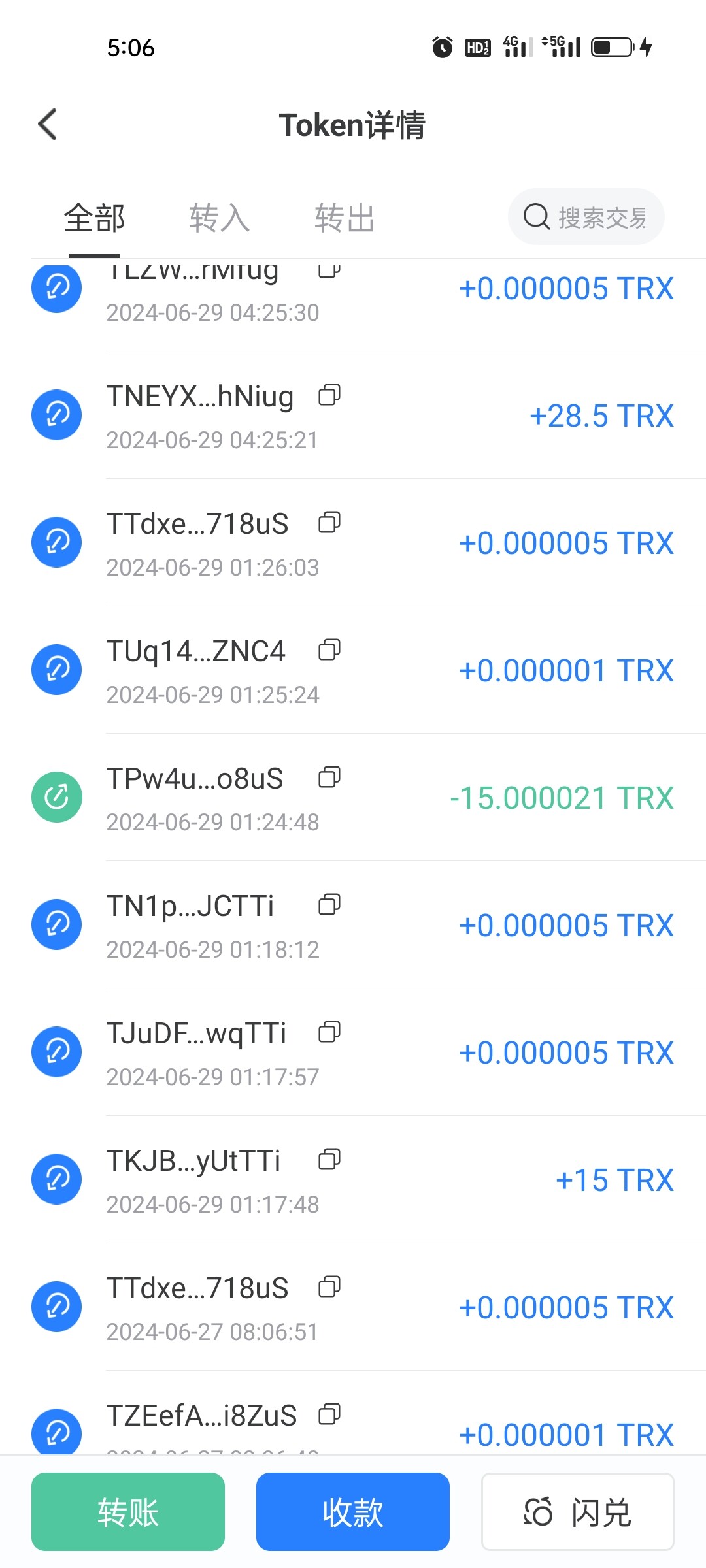Switch to the 转入 tab
This screenshot has width=706, height=1568.
pyautogui.click(x=220, y=218)
